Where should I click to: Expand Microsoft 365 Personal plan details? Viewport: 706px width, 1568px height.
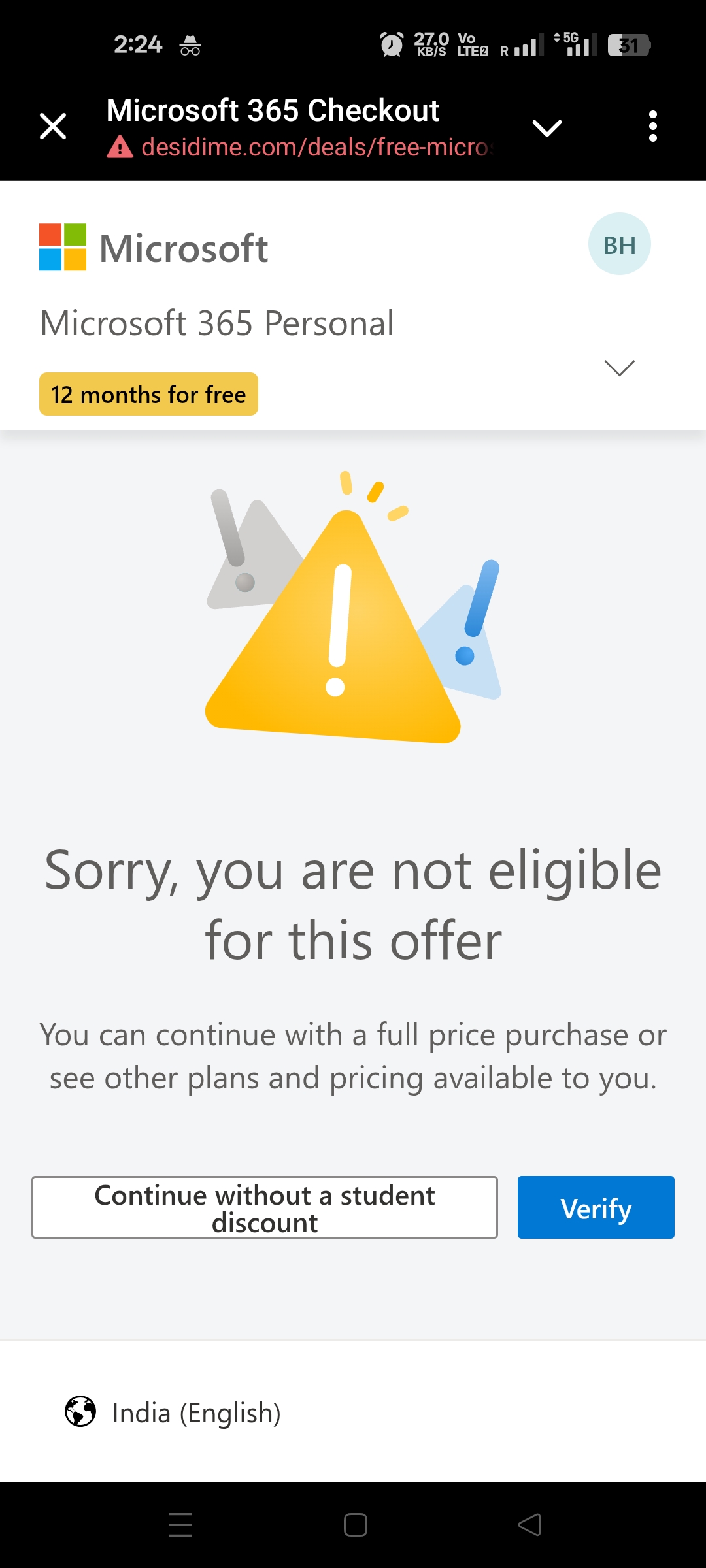pyautogui.click(x=619, y=368)
